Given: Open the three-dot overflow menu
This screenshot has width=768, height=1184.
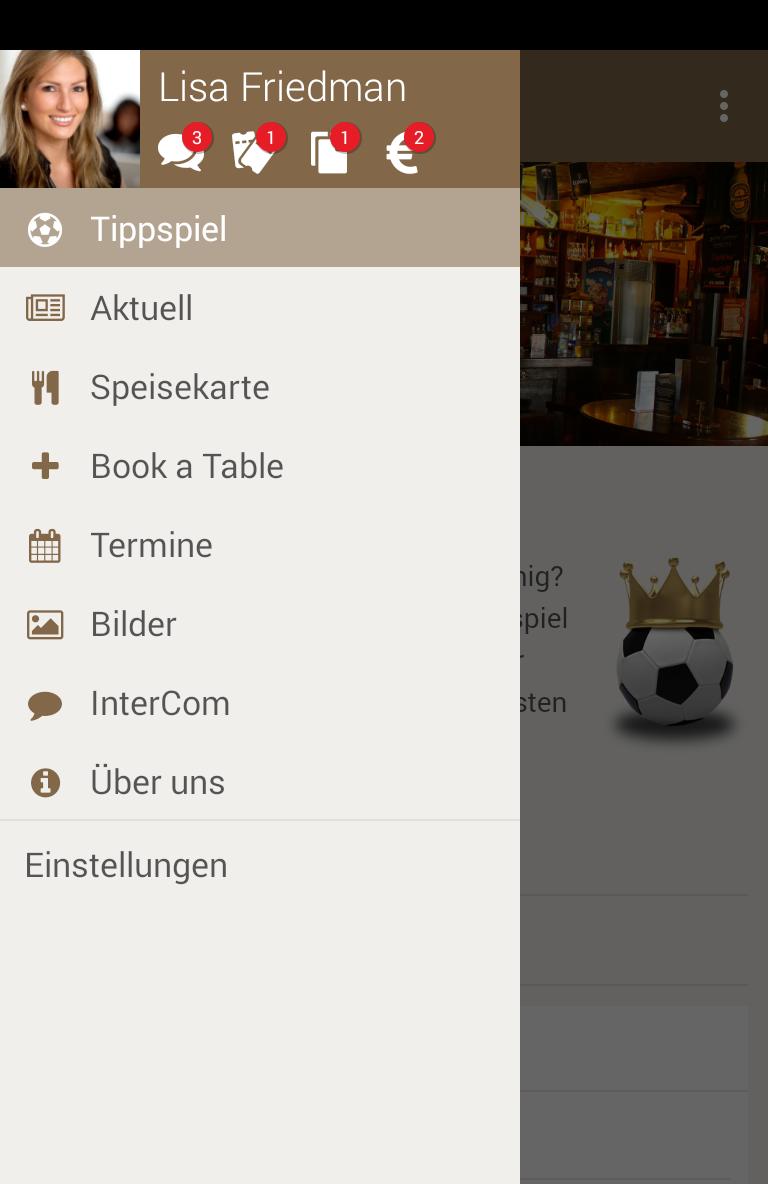Looking at the screenshot, I should [x=723, y=106].
